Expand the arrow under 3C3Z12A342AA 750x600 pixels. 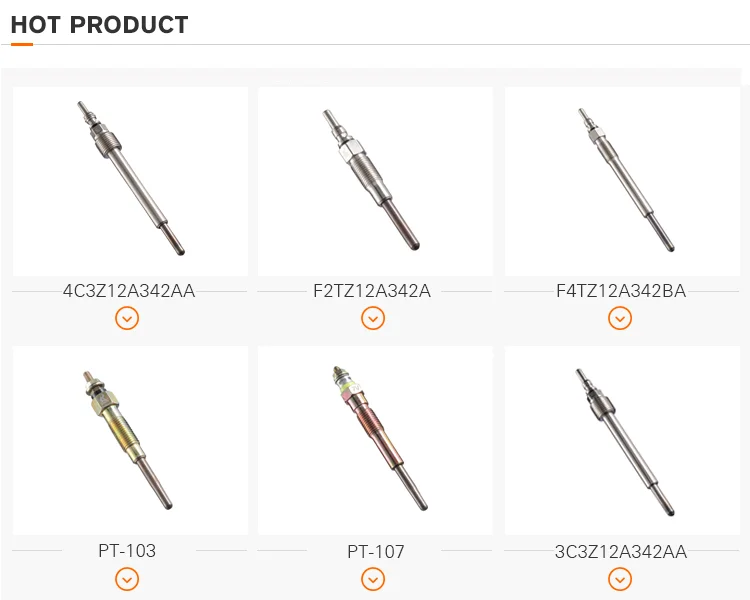tap(620, 579)
